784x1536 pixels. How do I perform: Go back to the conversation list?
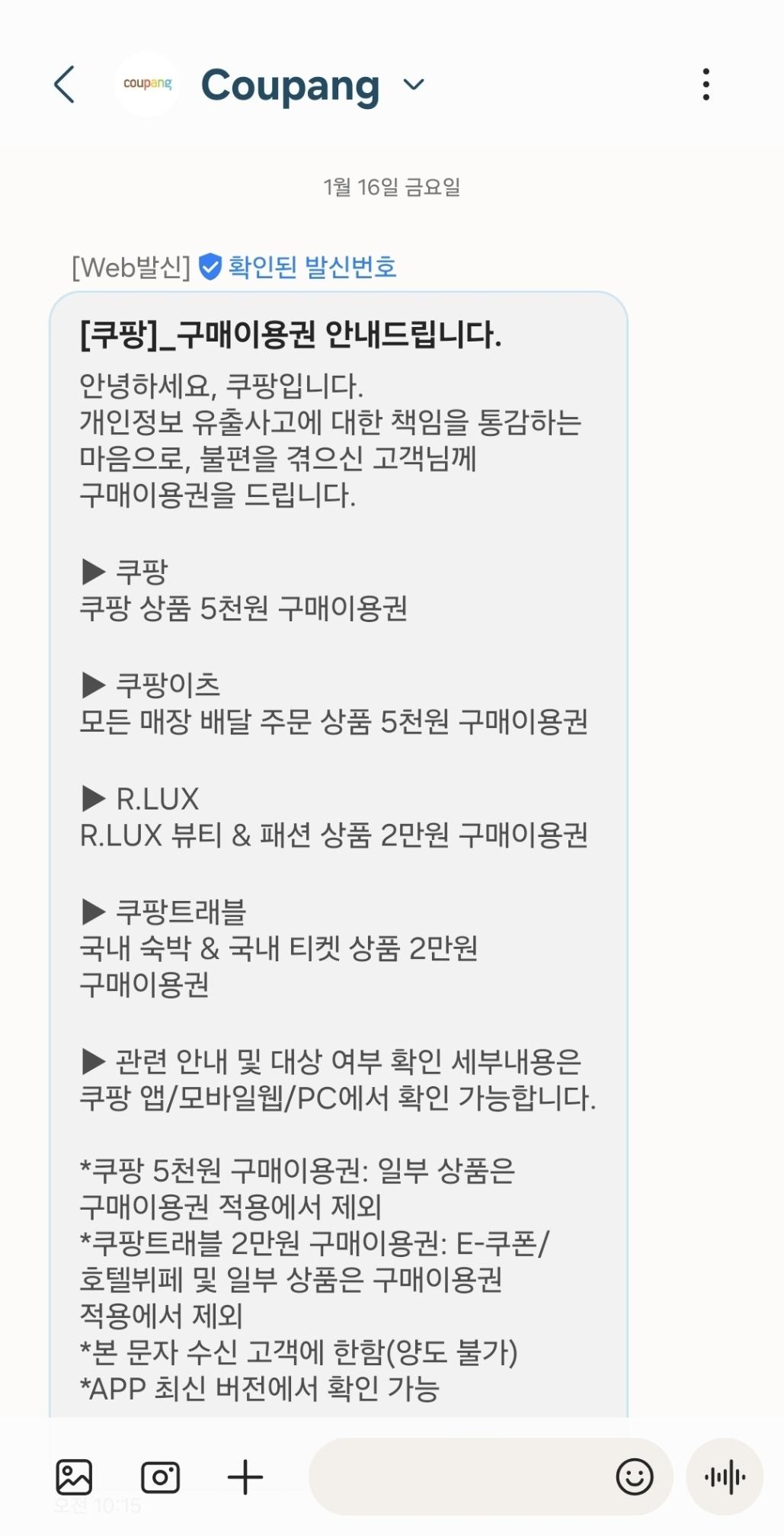[66, 84]
